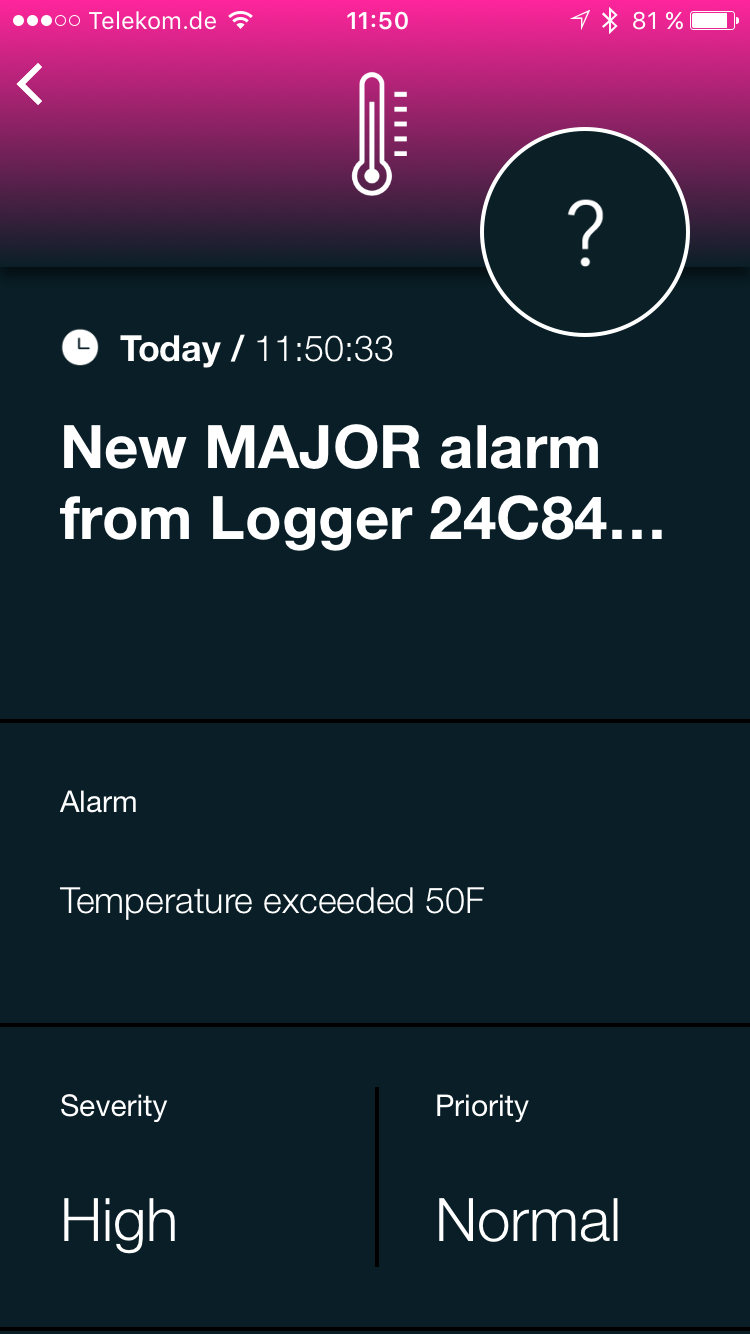Tap the circular question mark button
Viewport: 750px width, 1334px height.
pyautogui.click(x=585, y=232)
